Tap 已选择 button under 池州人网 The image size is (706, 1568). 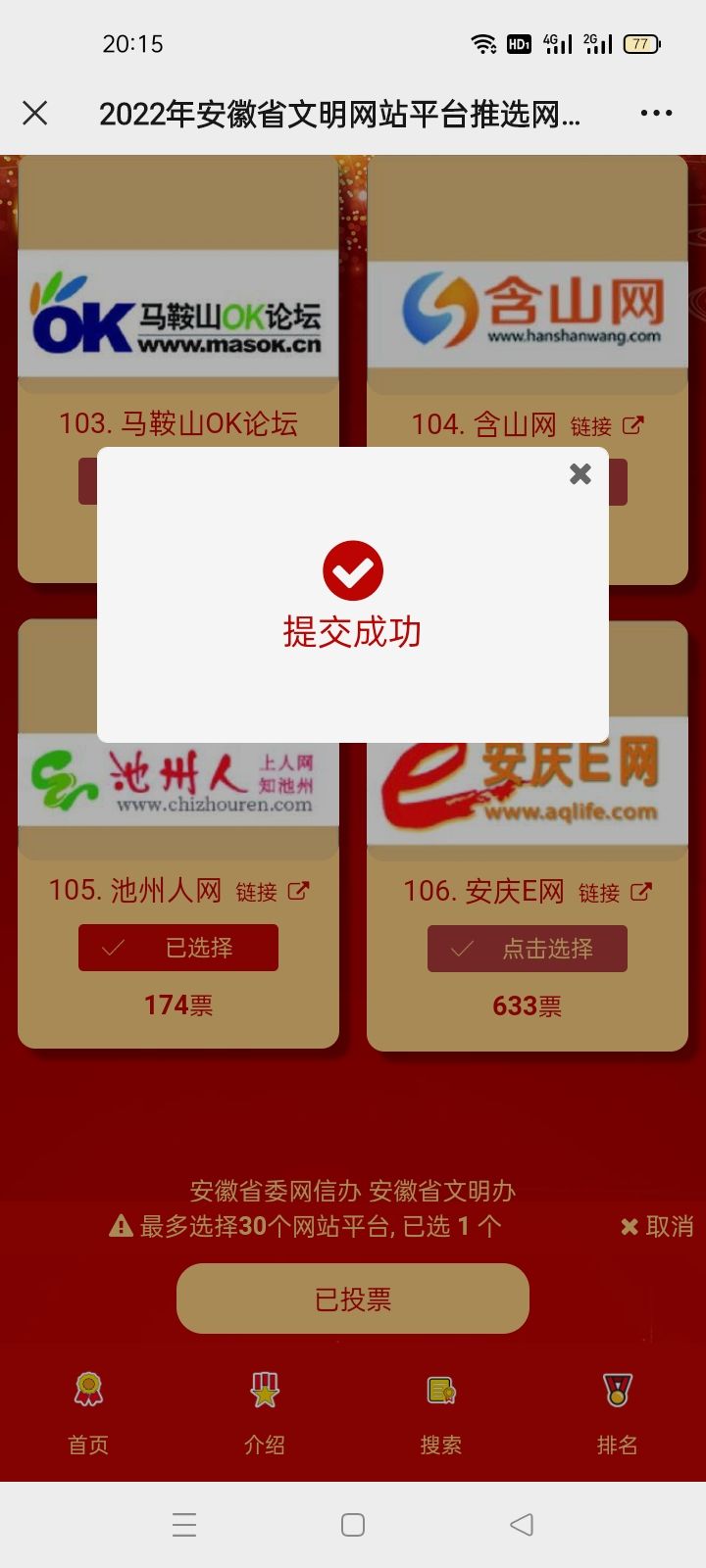pos(178,948)
